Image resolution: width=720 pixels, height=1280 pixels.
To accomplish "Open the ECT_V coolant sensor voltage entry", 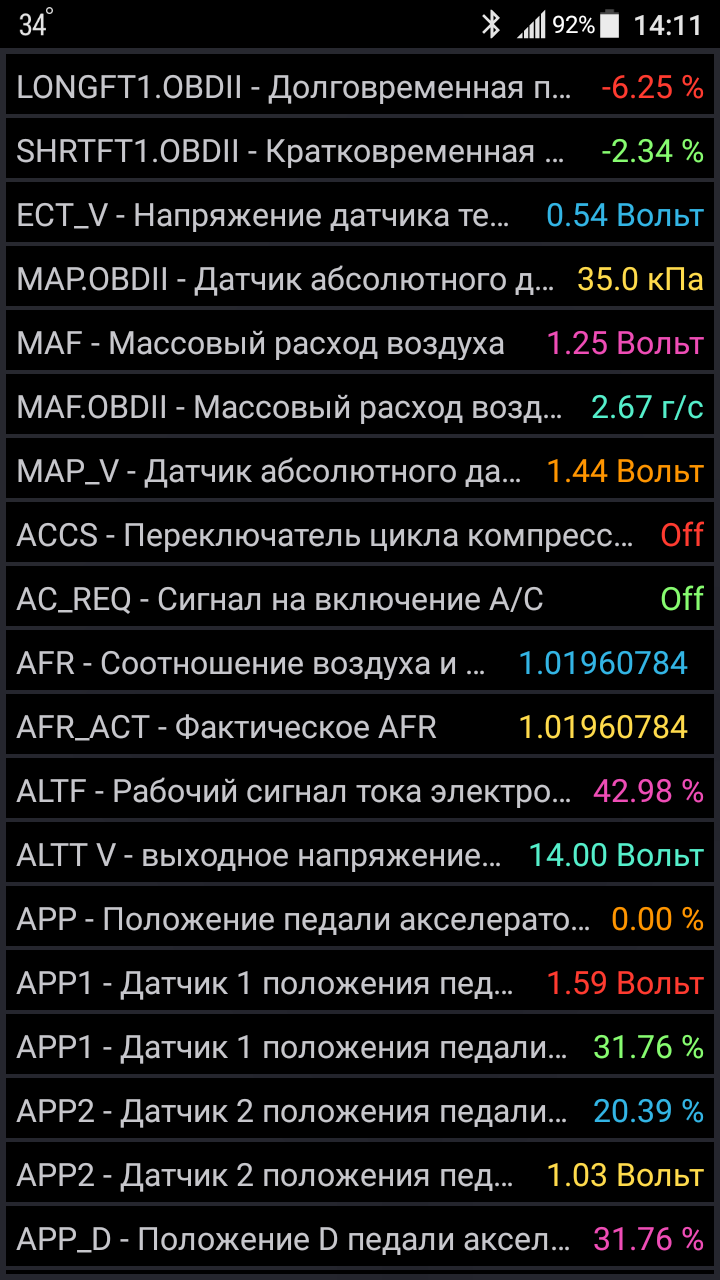I will point(360,214).
